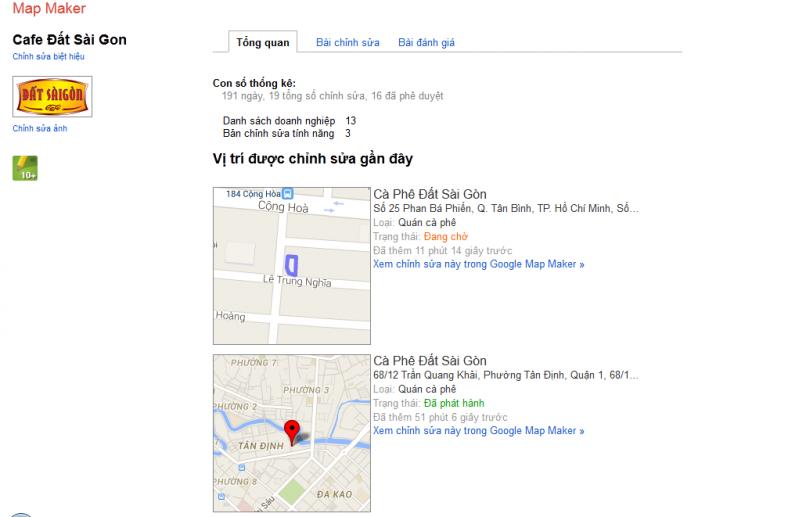View the Phan Bá Phiến edit in Map Maker
Screen dimensions: 806x517
[478, 265]
